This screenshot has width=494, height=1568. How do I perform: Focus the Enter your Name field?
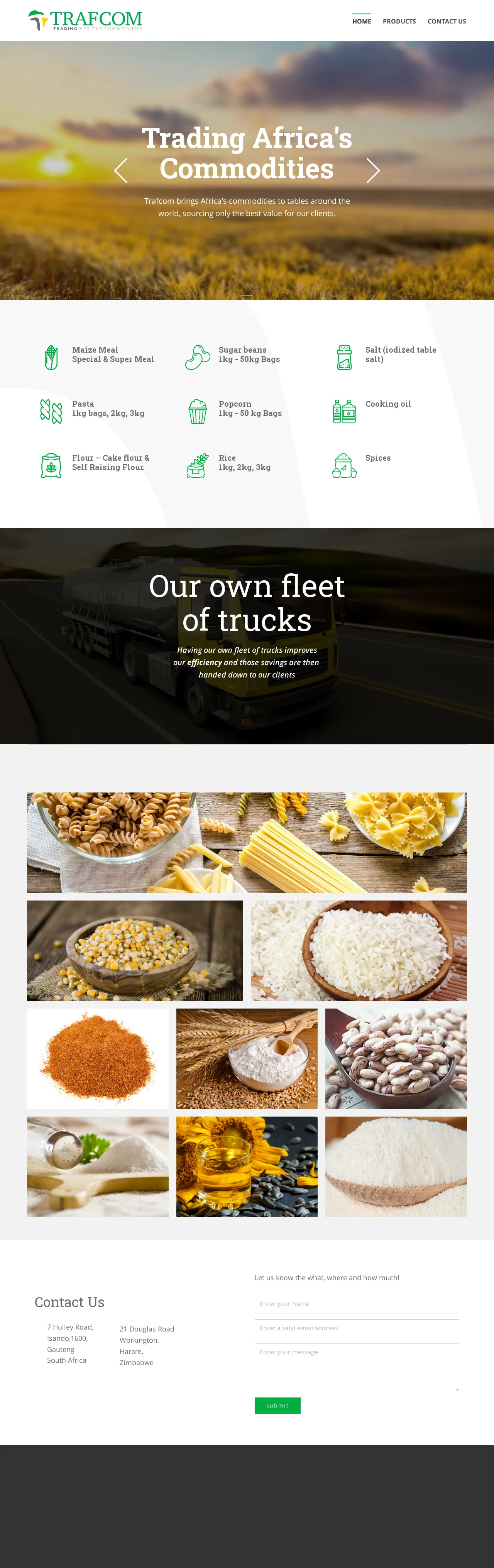point(356,1304)
